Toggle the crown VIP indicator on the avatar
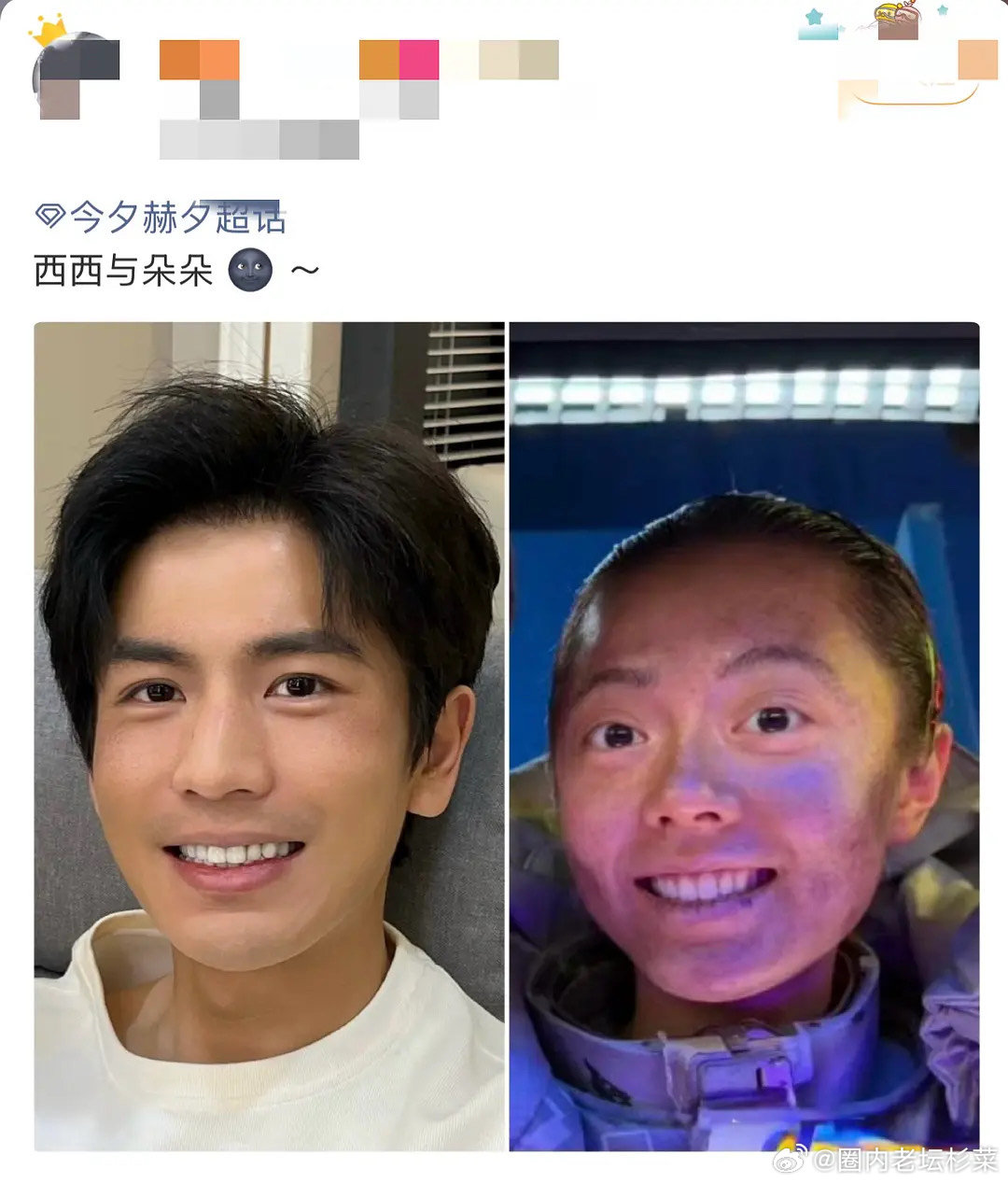 [49, 31]
